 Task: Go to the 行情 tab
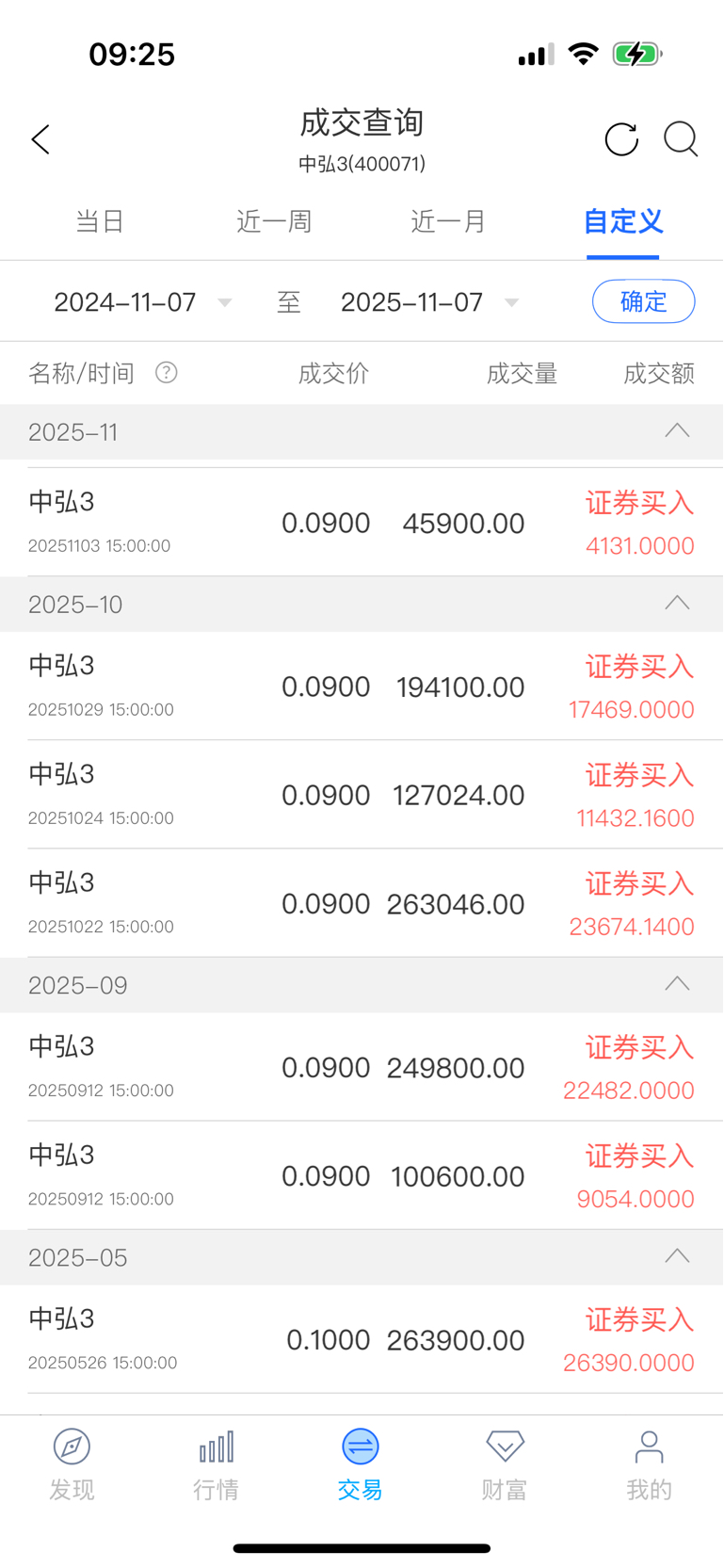(x=217, y=1463)
